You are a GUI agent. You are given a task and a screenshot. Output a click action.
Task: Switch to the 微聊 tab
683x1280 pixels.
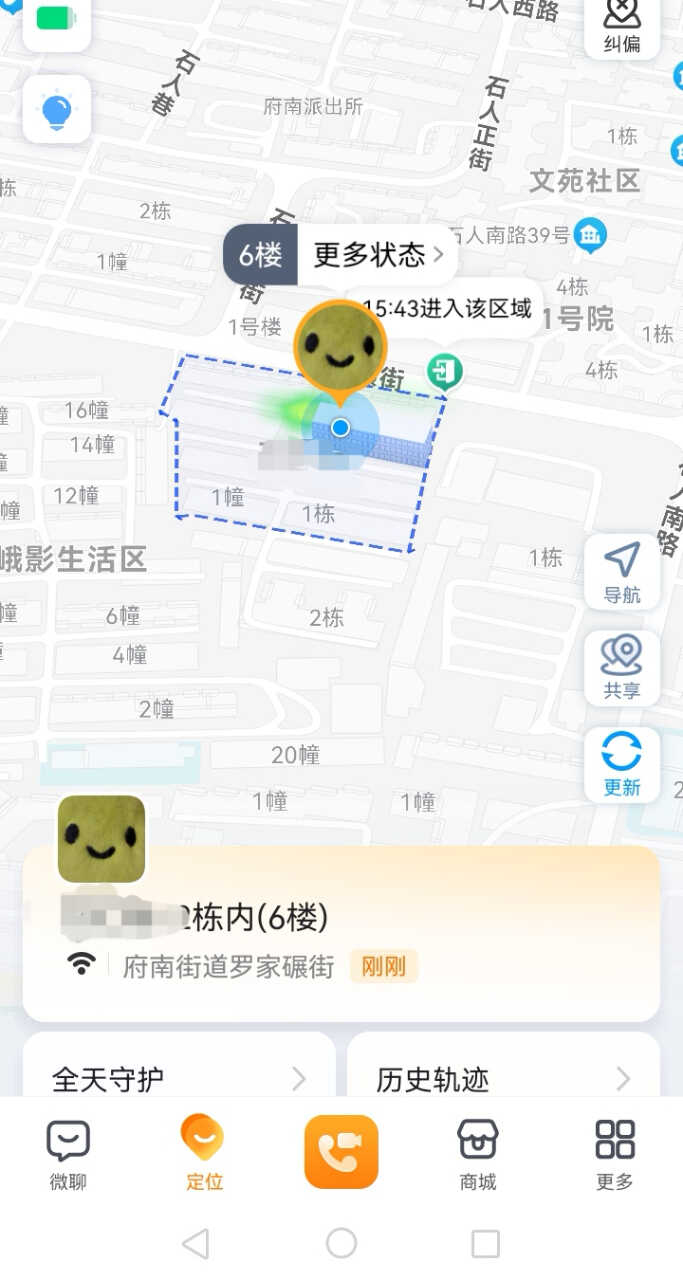(68, 1155)
